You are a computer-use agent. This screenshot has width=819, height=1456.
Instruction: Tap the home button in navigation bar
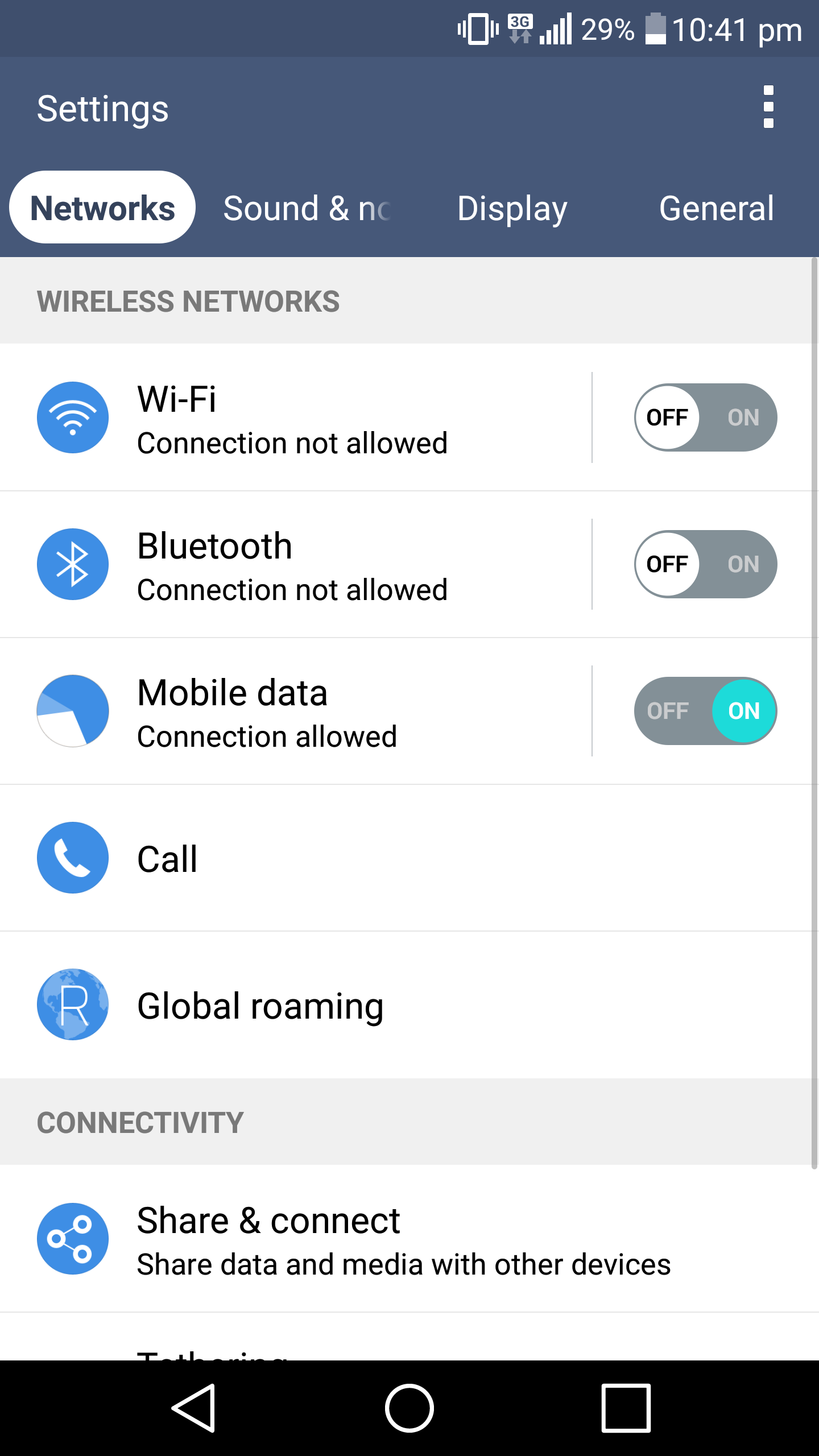pyautogui.click(x=409, y=1408)
